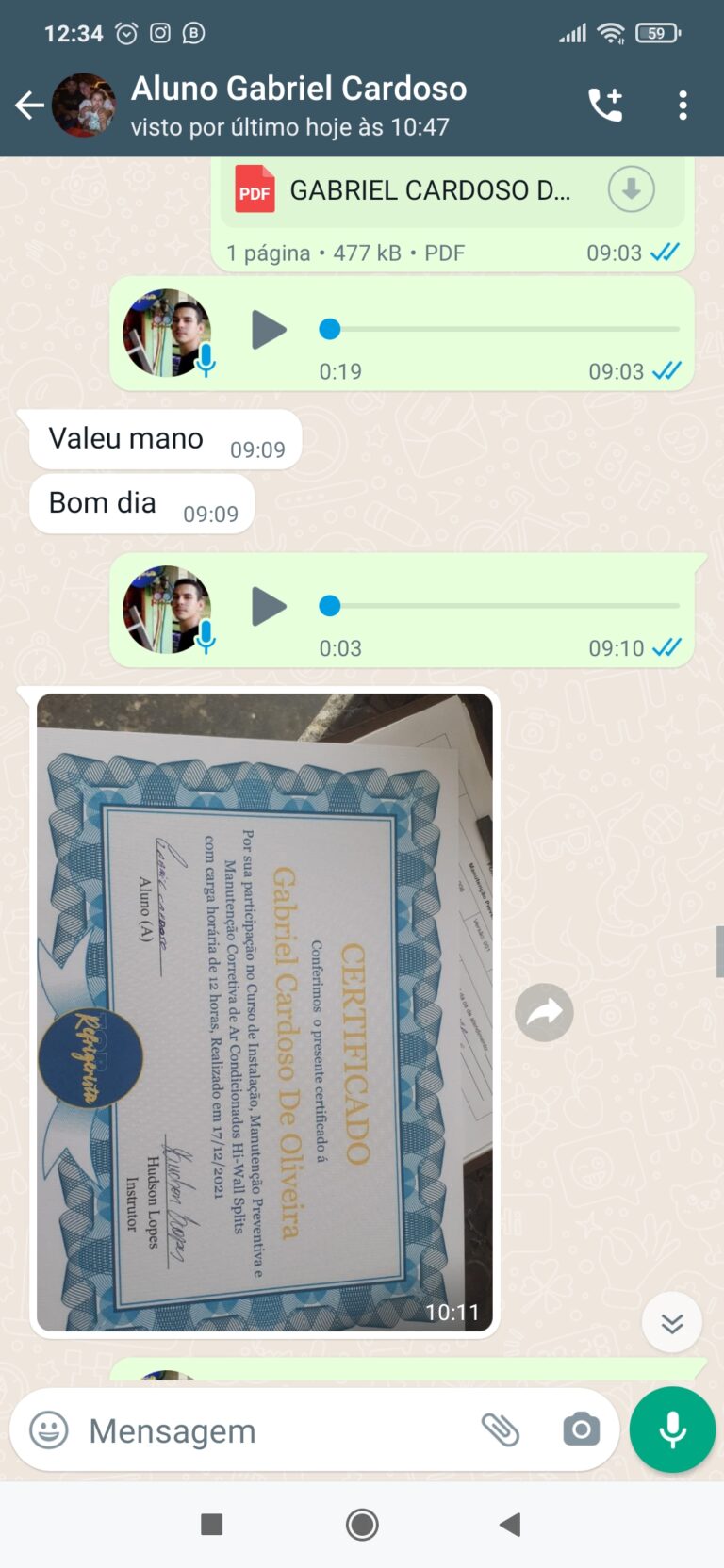
Task: Jump to the latest messages
Action: pos(671,1324)
